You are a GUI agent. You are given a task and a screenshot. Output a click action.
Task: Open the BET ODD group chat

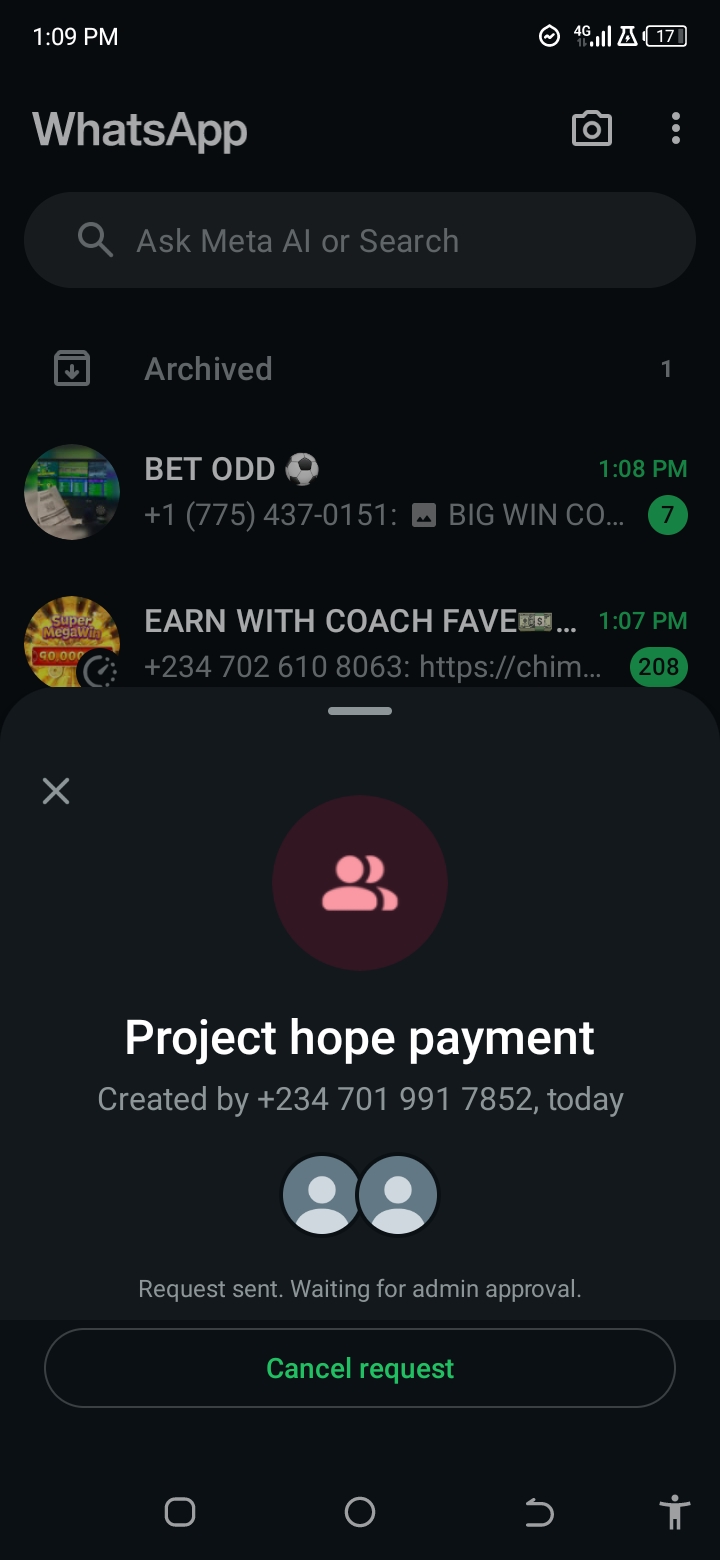click(x=360, y=492)
